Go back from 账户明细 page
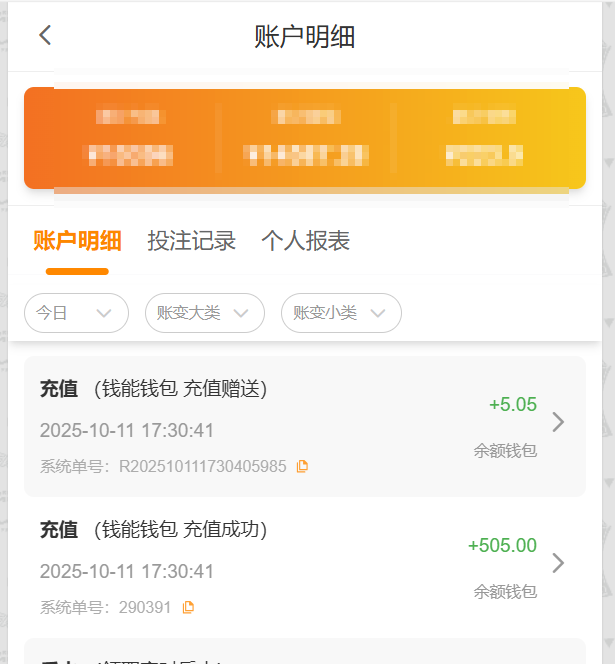 tap(45, 36)
